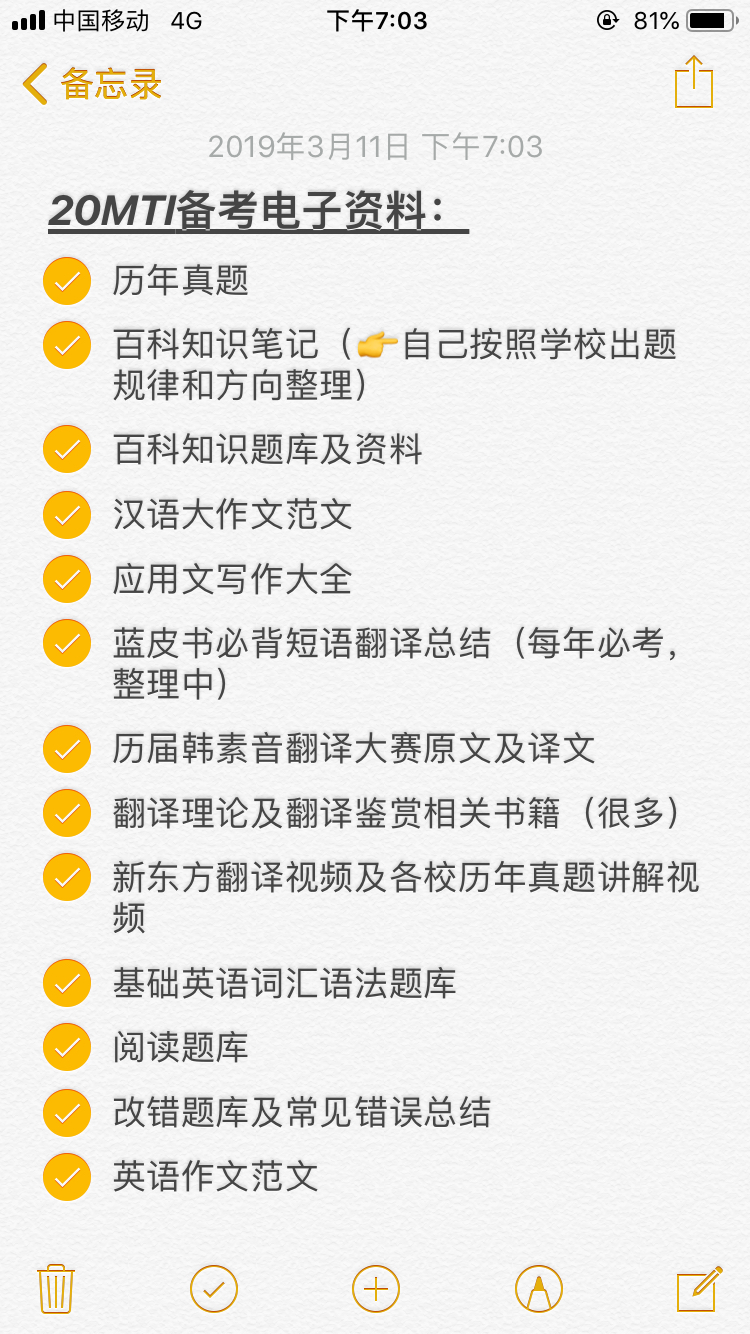Delete this note with trash icon
750x1334 pixels.
pyautogui.click(x=54, y=1288)
